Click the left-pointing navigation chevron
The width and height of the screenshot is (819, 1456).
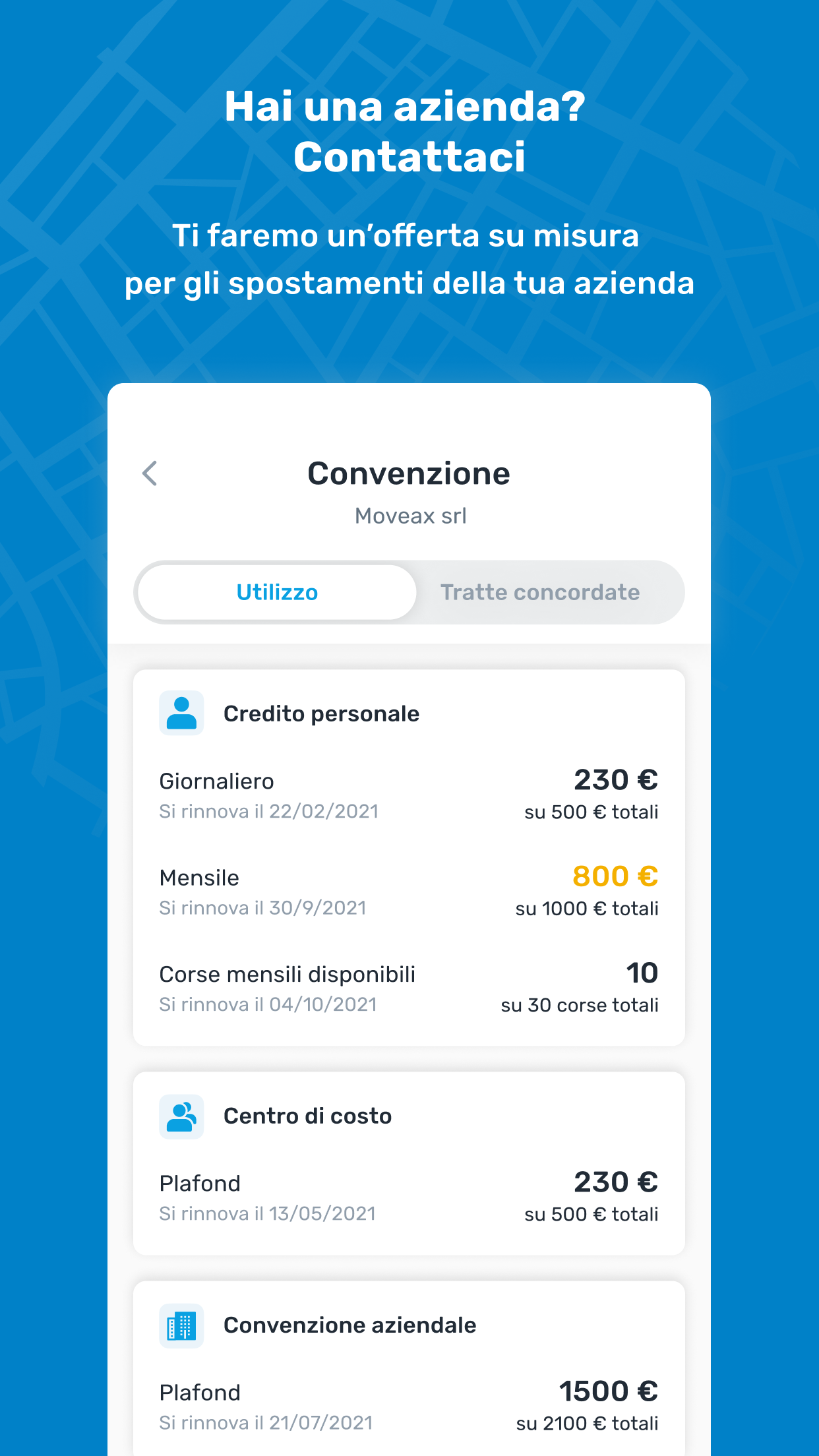pos(150,473)
